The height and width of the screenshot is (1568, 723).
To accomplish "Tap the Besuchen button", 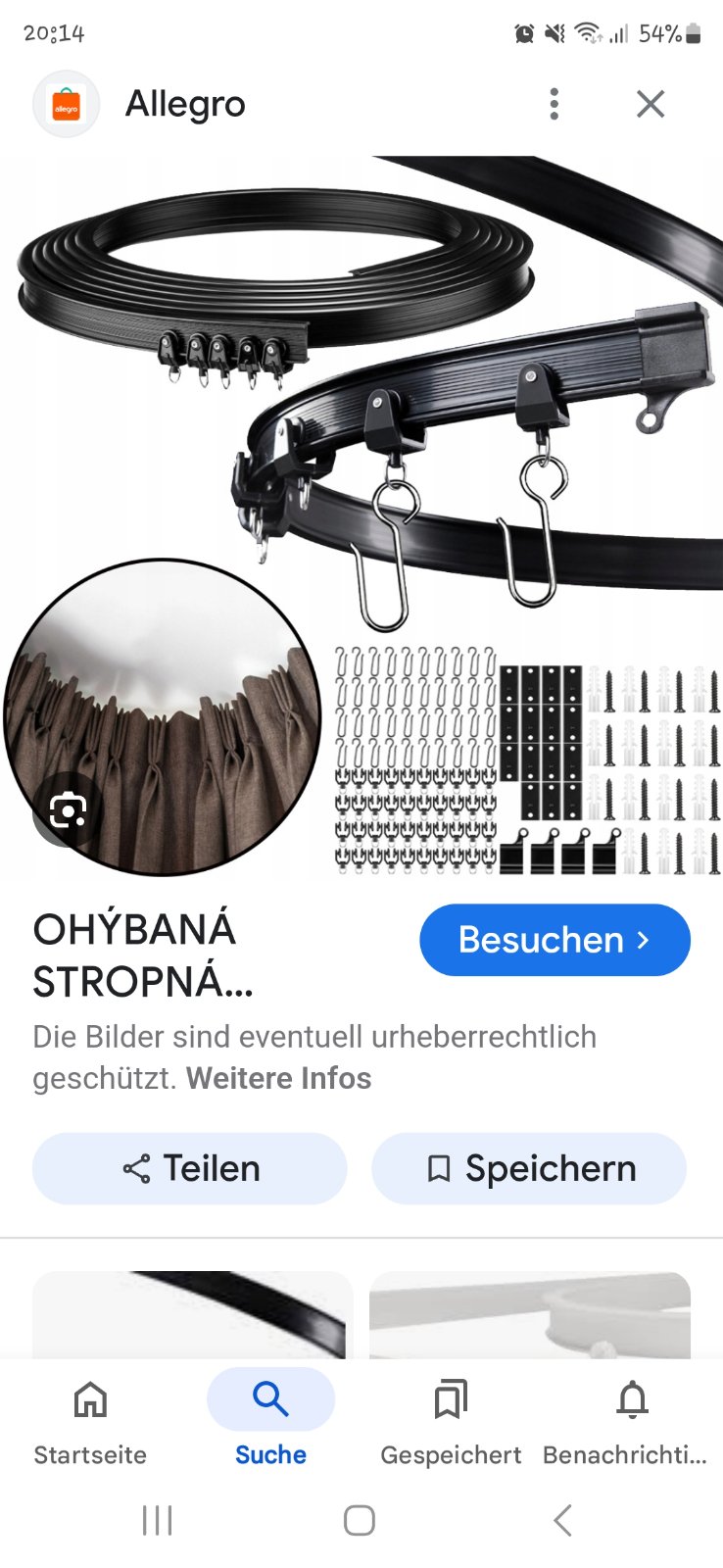I will click(554, 940).
